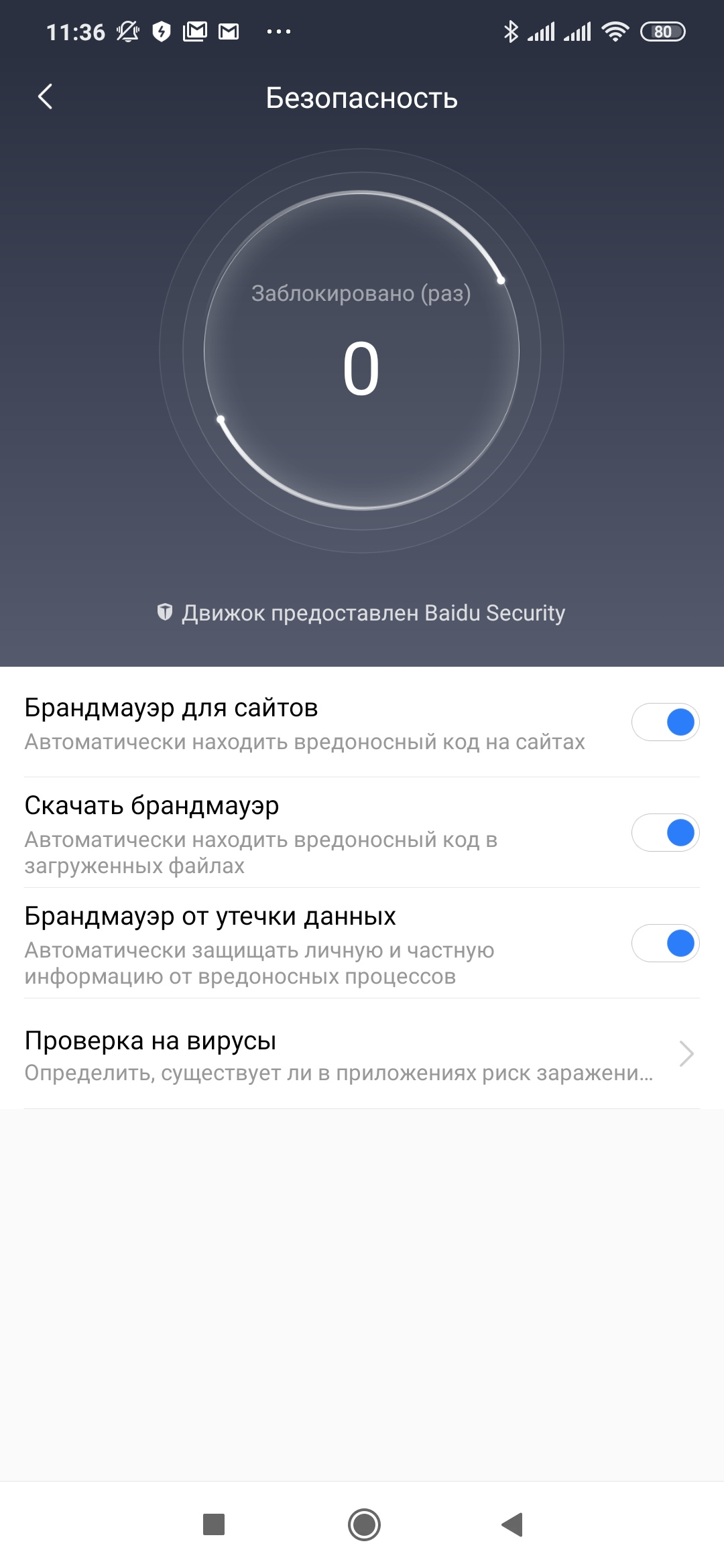The height and width of the screenshot is (1568, 724).
Task: Tap the system home button
Action: [364, 1524]
